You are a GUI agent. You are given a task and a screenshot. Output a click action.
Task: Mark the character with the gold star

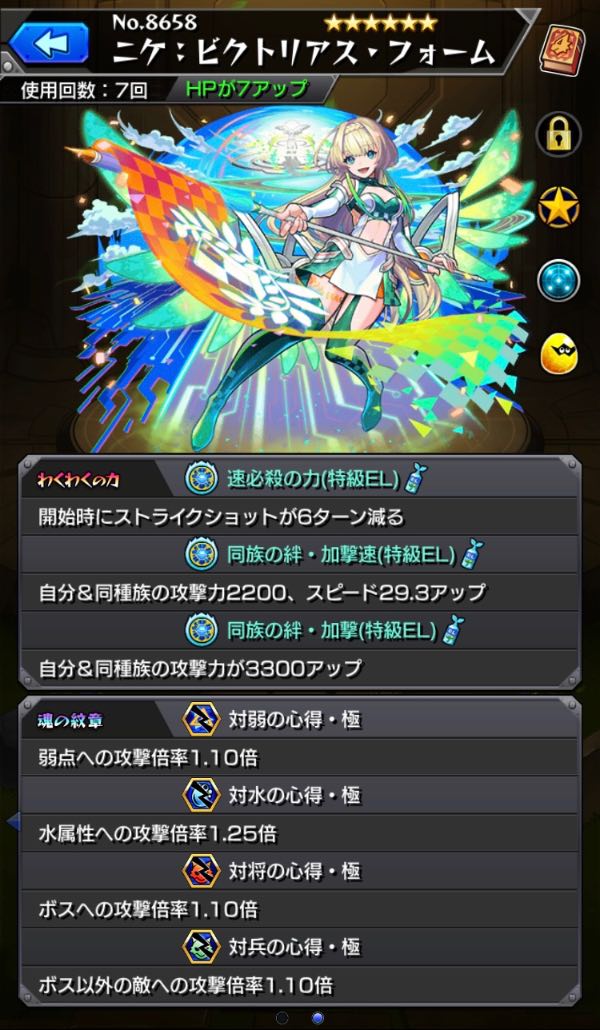[x=559, y=208]
